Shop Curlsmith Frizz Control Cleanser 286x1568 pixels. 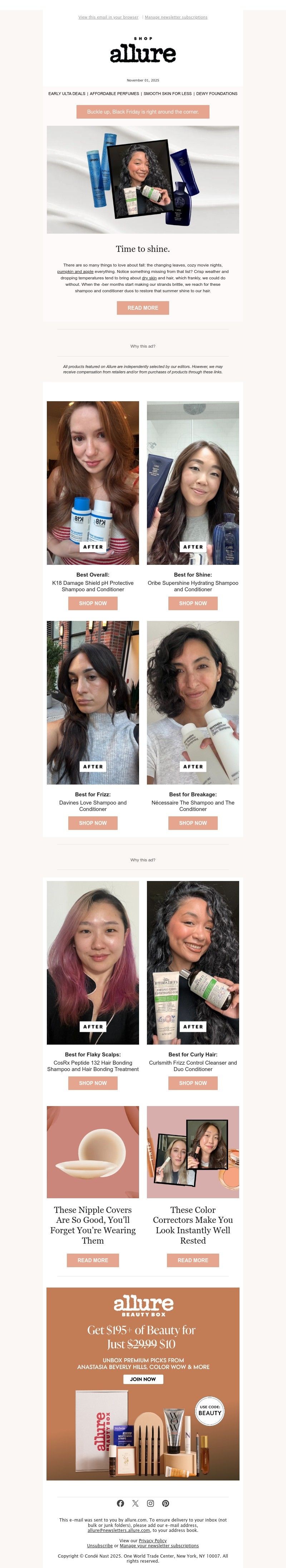pos(193,1083)
